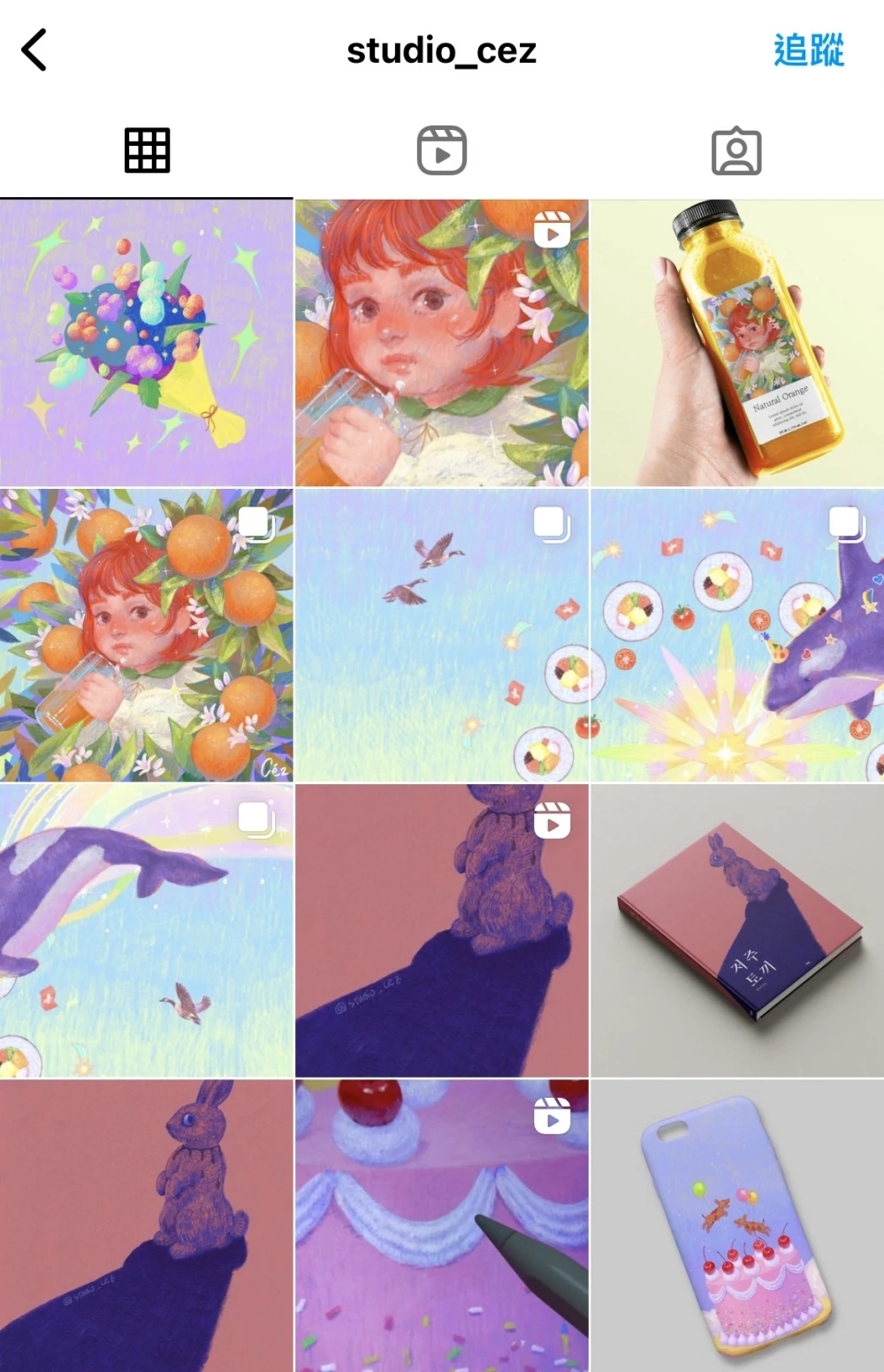The width and height of the screenshot is (884, 1372).
Task: Open the rabbit shadow close-up reel
Action: pos(441,930)
